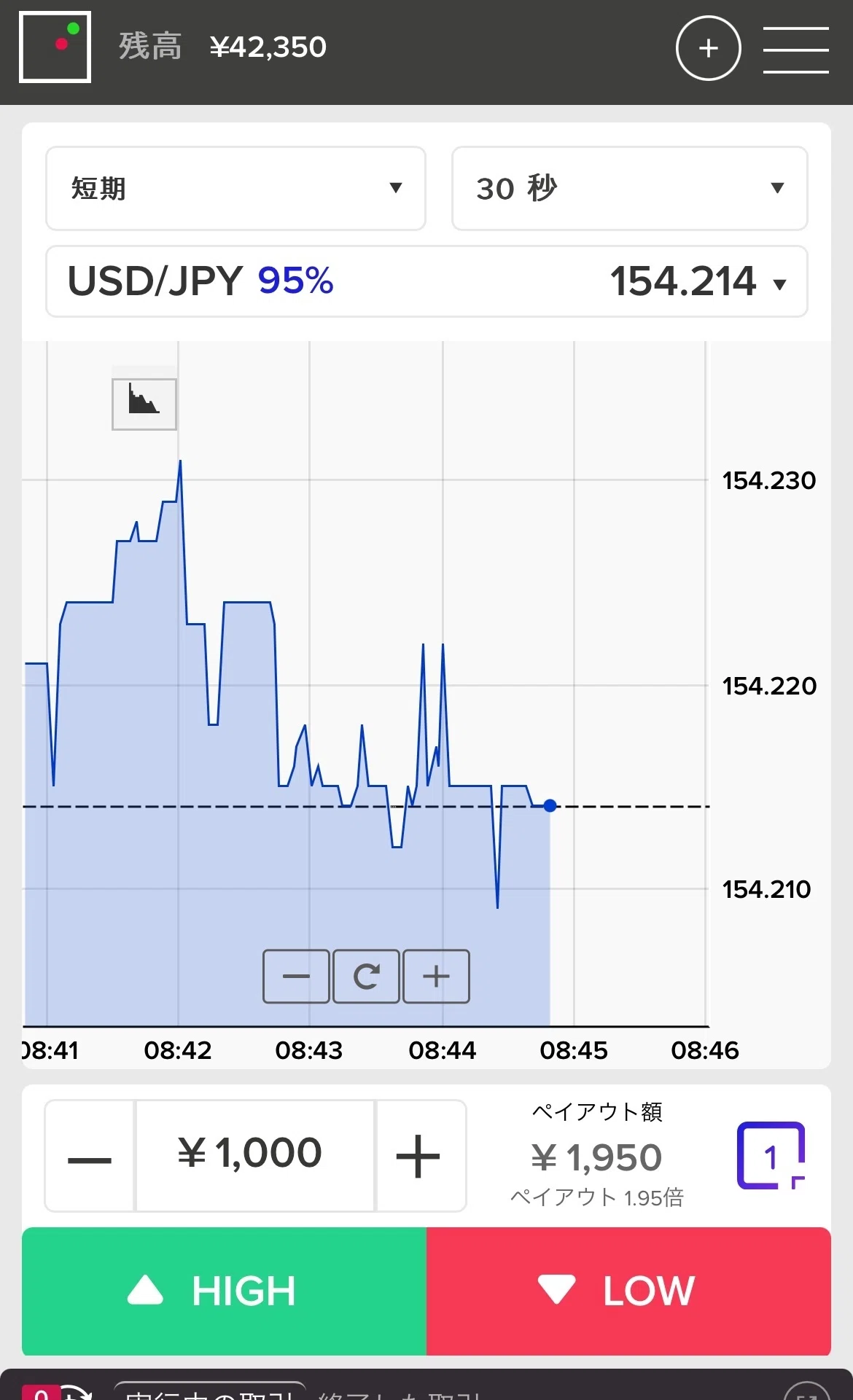Screen dimensions: 853x1400
Task: Tap the plus circle to add funds
Action: click(708, 48)
